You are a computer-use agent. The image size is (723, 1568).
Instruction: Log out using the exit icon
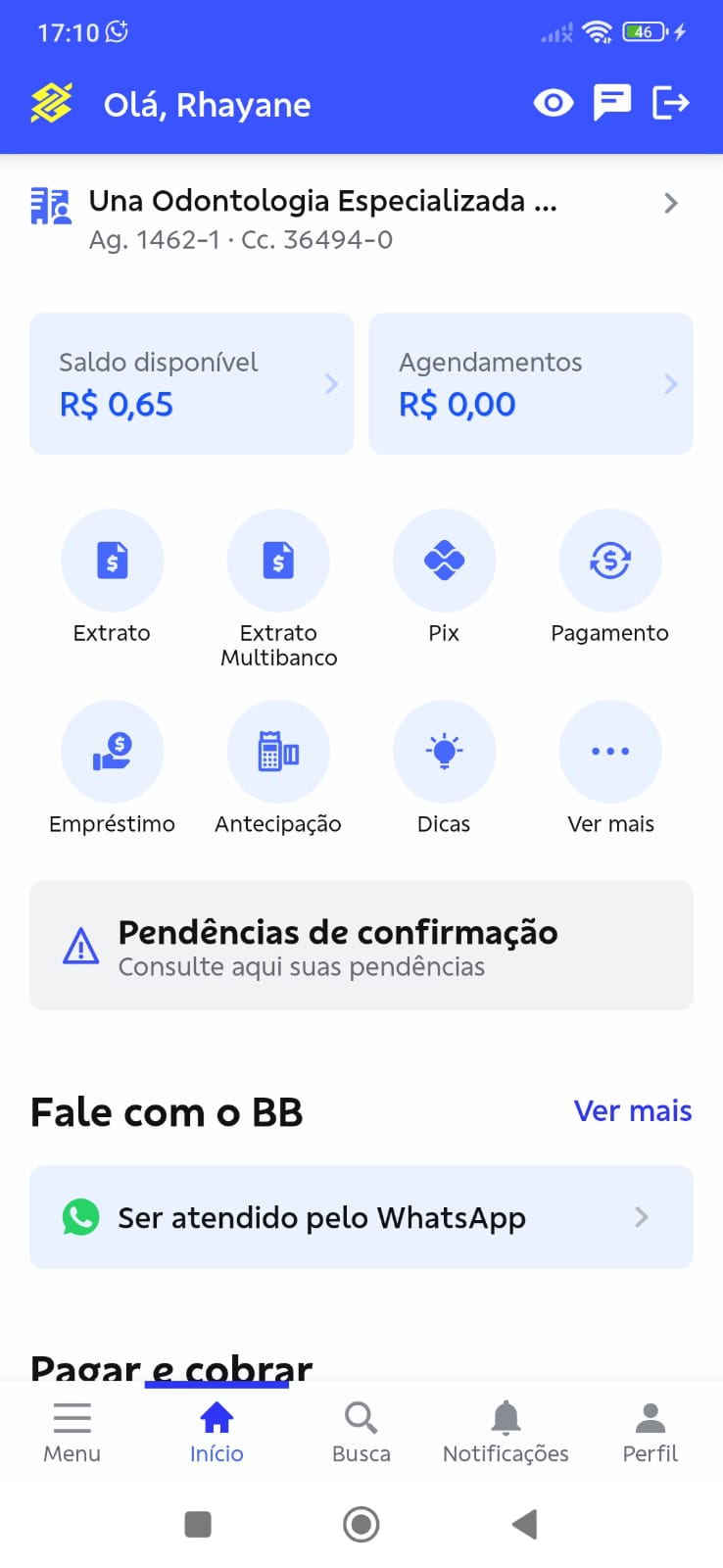[671, 103]
